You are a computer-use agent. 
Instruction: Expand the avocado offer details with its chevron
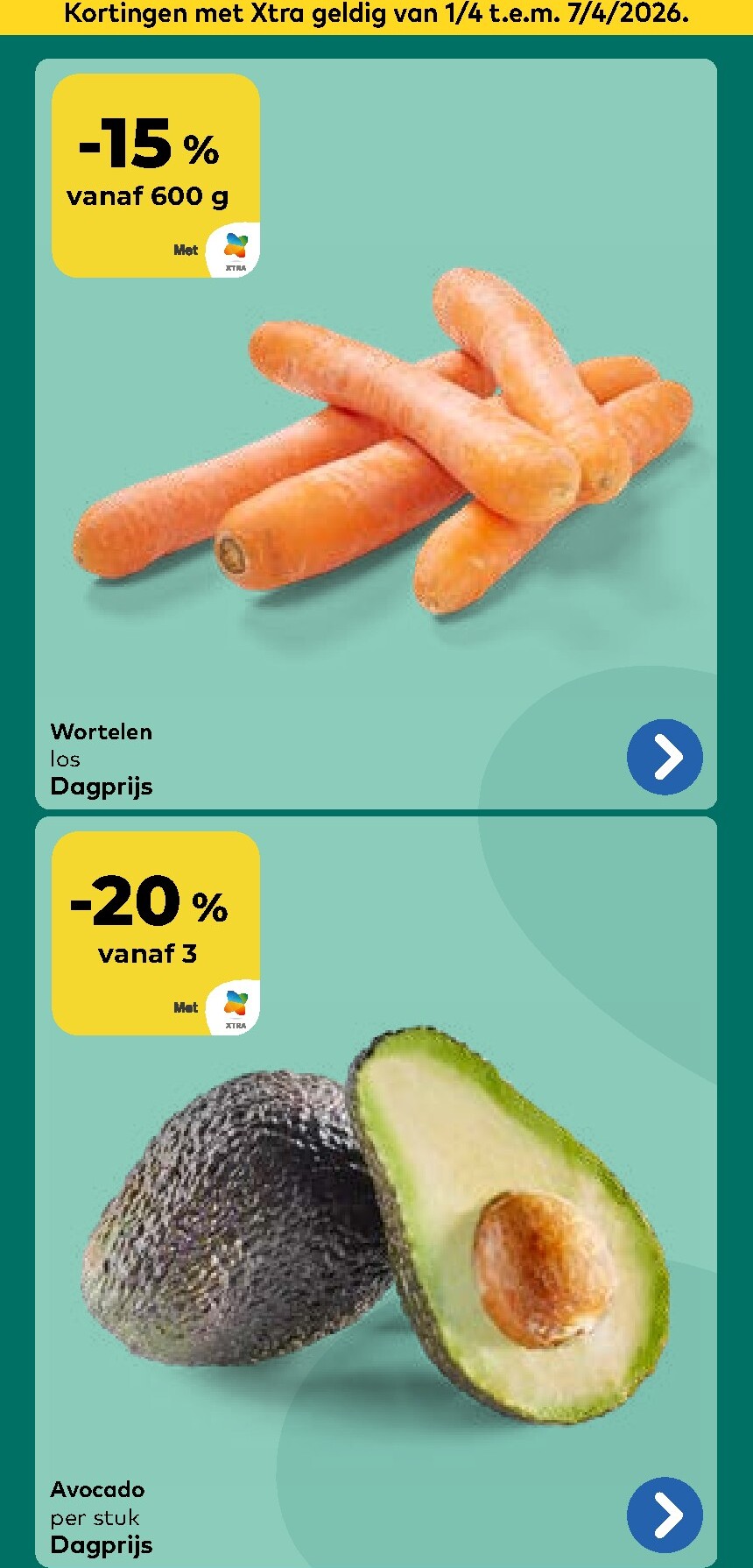665,1515
